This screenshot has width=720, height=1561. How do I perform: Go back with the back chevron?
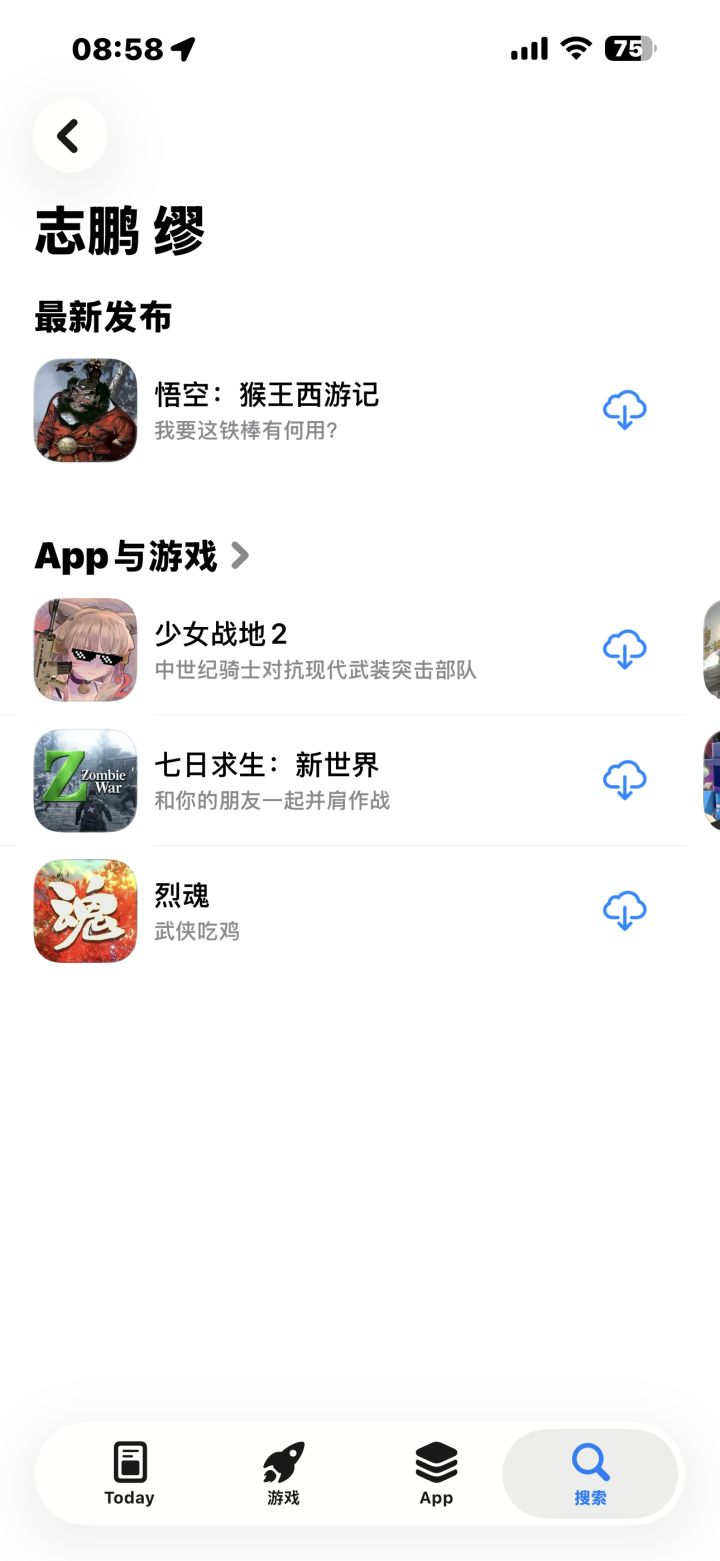tap(70, 135)
